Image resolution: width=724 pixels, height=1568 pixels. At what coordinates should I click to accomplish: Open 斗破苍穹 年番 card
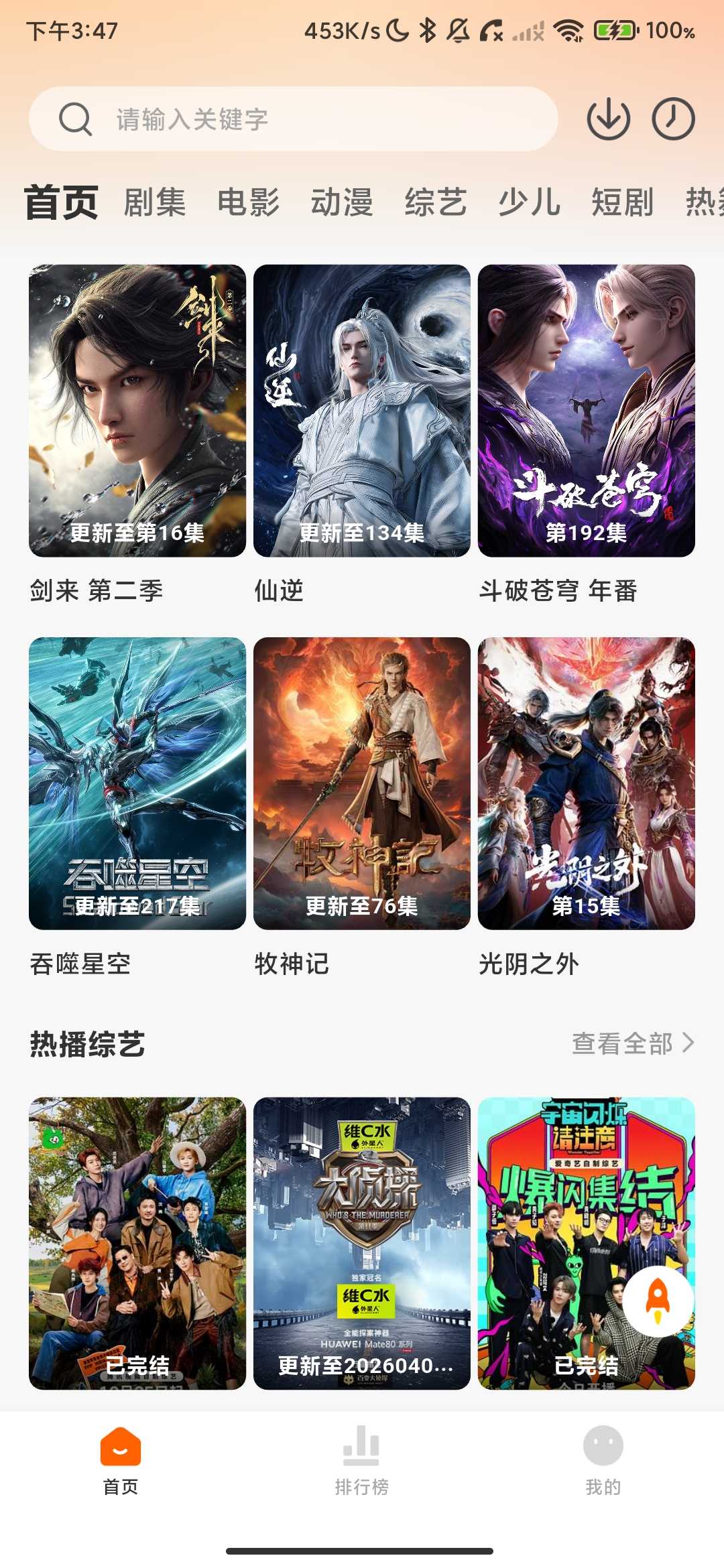[x=587, y=411]
